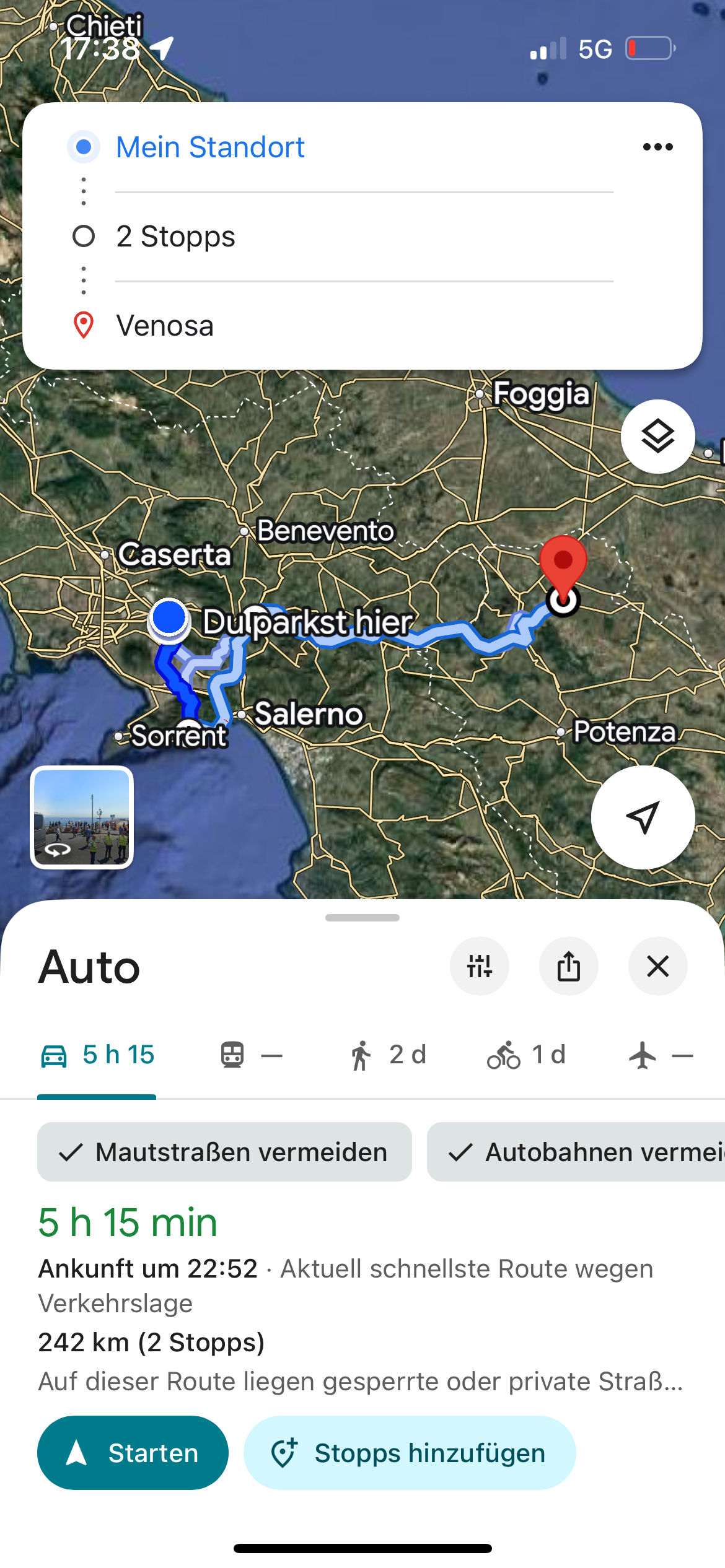
Task: Select the car tab 5 h 15
Action: coord(97,1055)
